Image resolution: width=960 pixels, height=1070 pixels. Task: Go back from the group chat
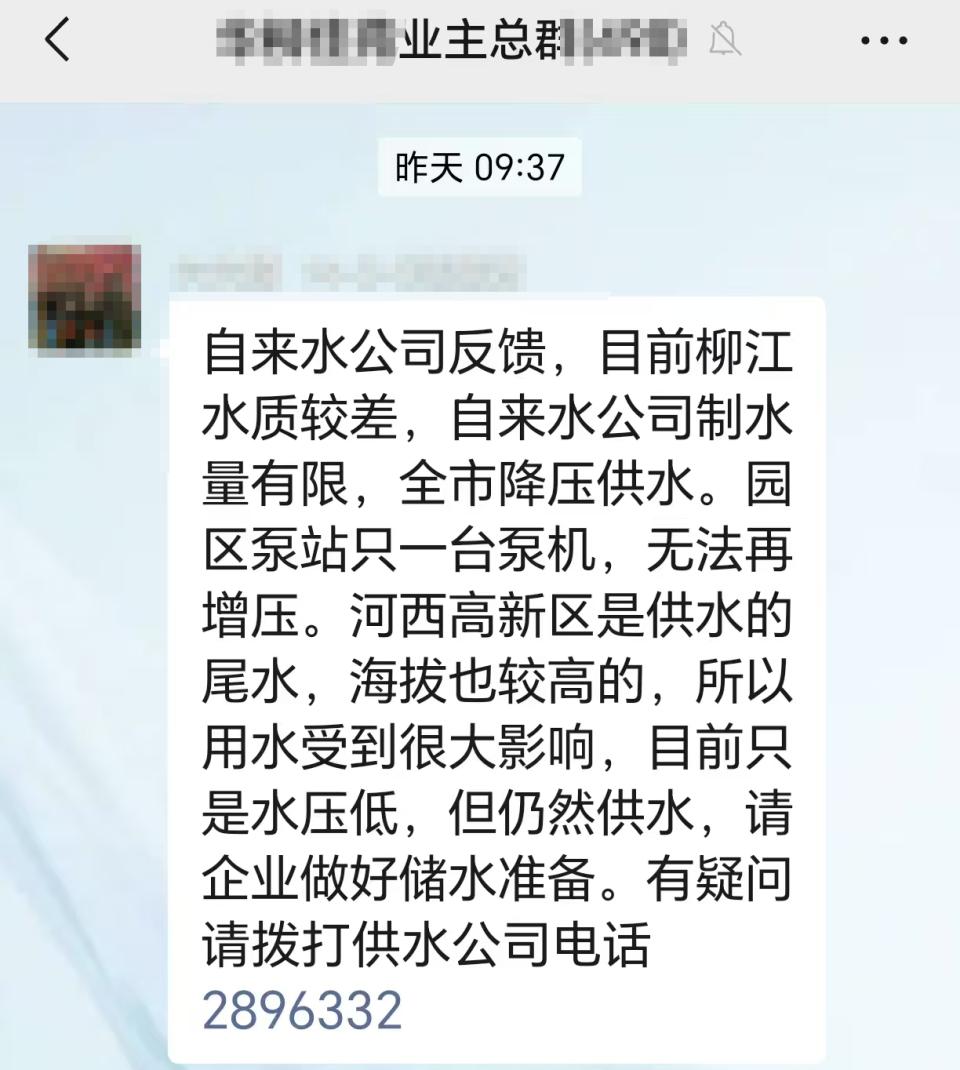coord(58,41)
